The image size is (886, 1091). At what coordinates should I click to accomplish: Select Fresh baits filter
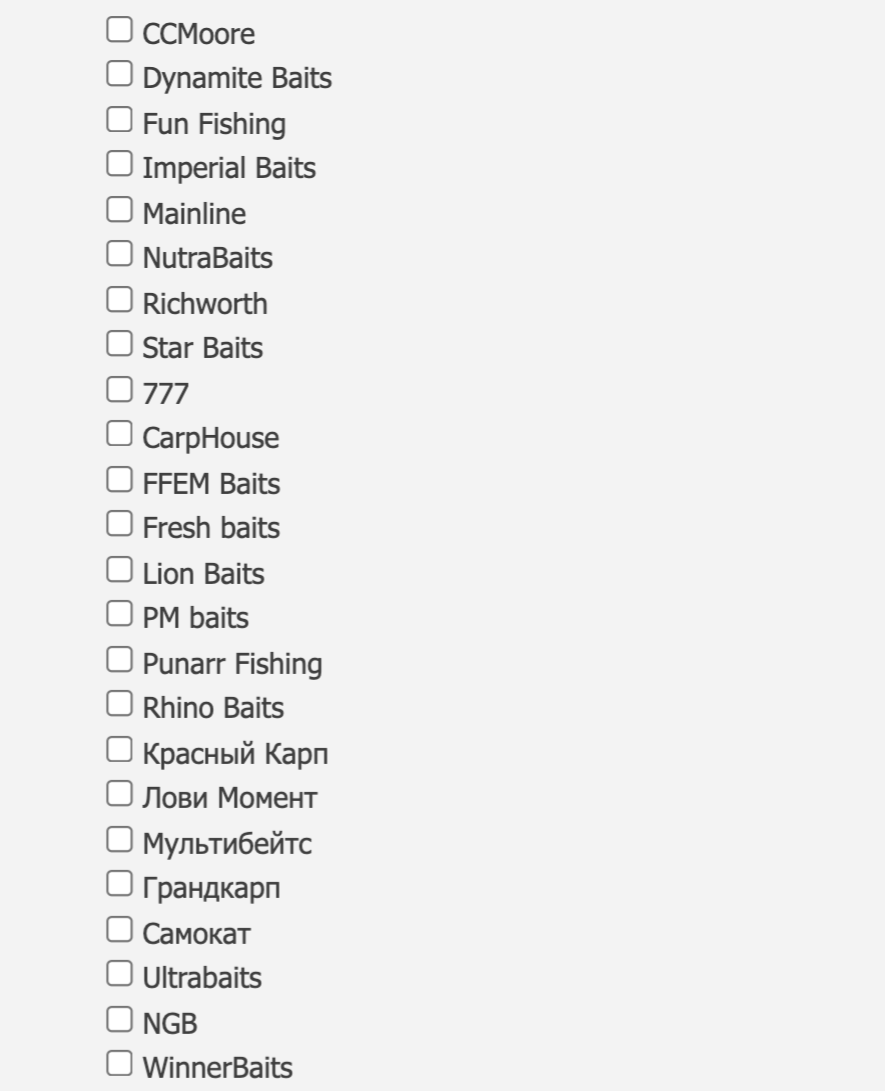pos(119,524)
